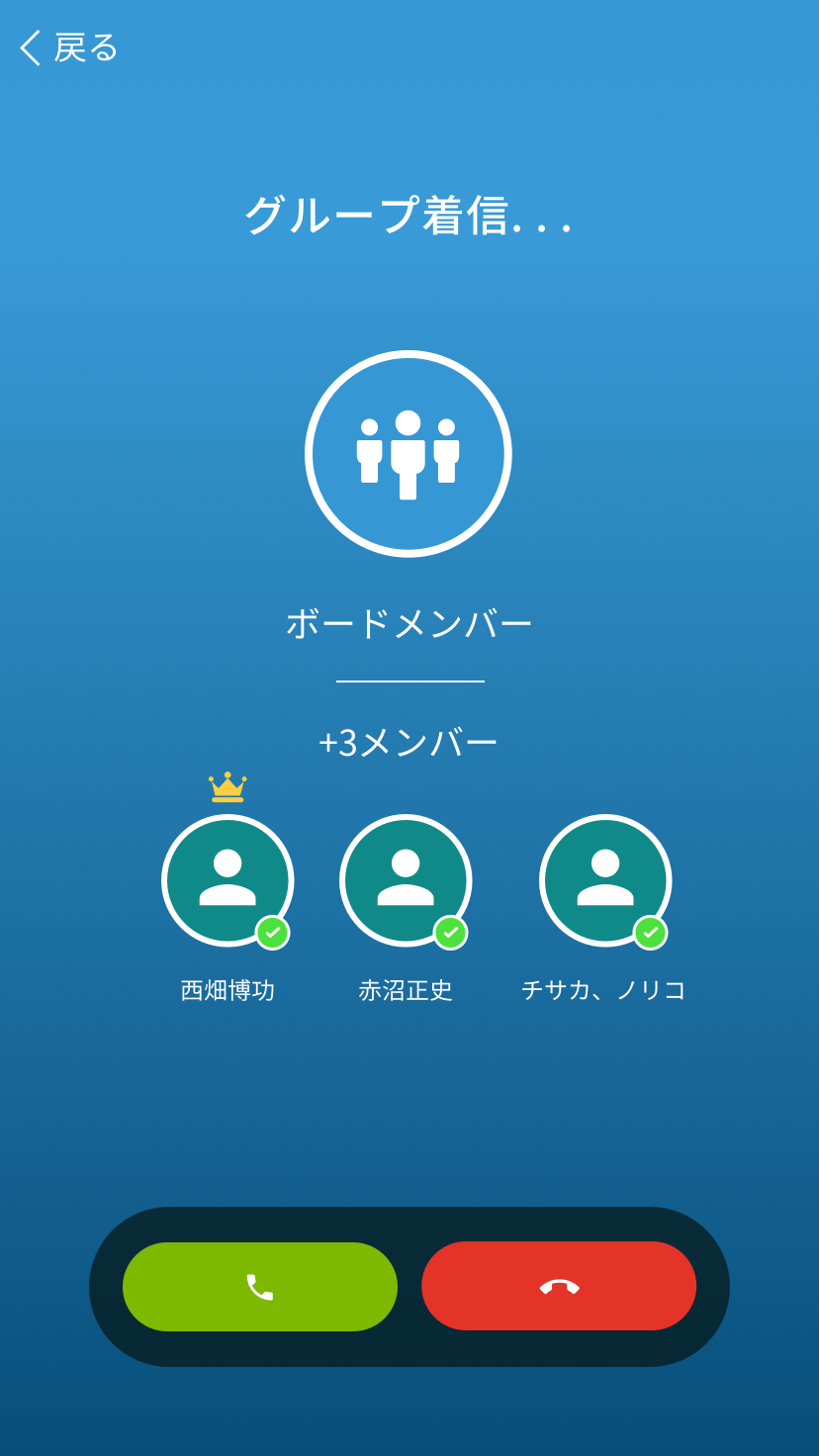The height and width of the screenshot is (1456, 819).
Task: Open the ボードメンバー group avatar
Action: (409, 454)
